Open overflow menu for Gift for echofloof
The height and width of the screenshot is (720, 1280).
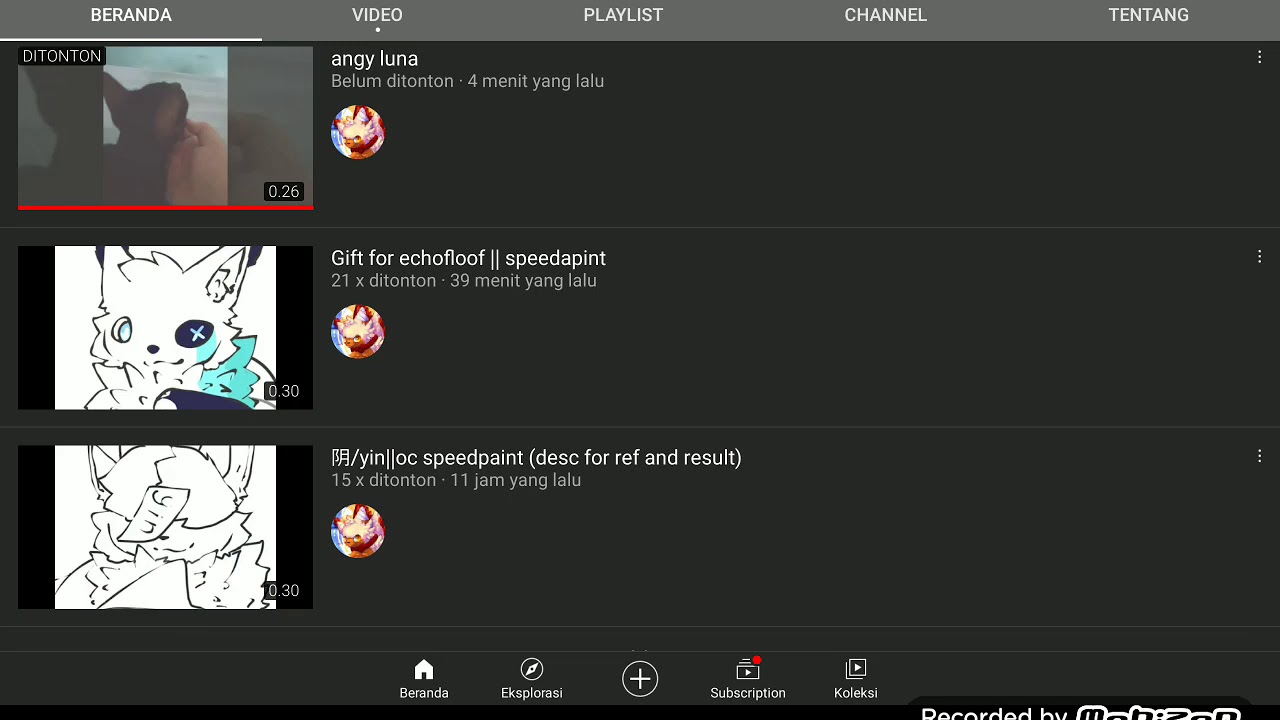click(1259, 257)
